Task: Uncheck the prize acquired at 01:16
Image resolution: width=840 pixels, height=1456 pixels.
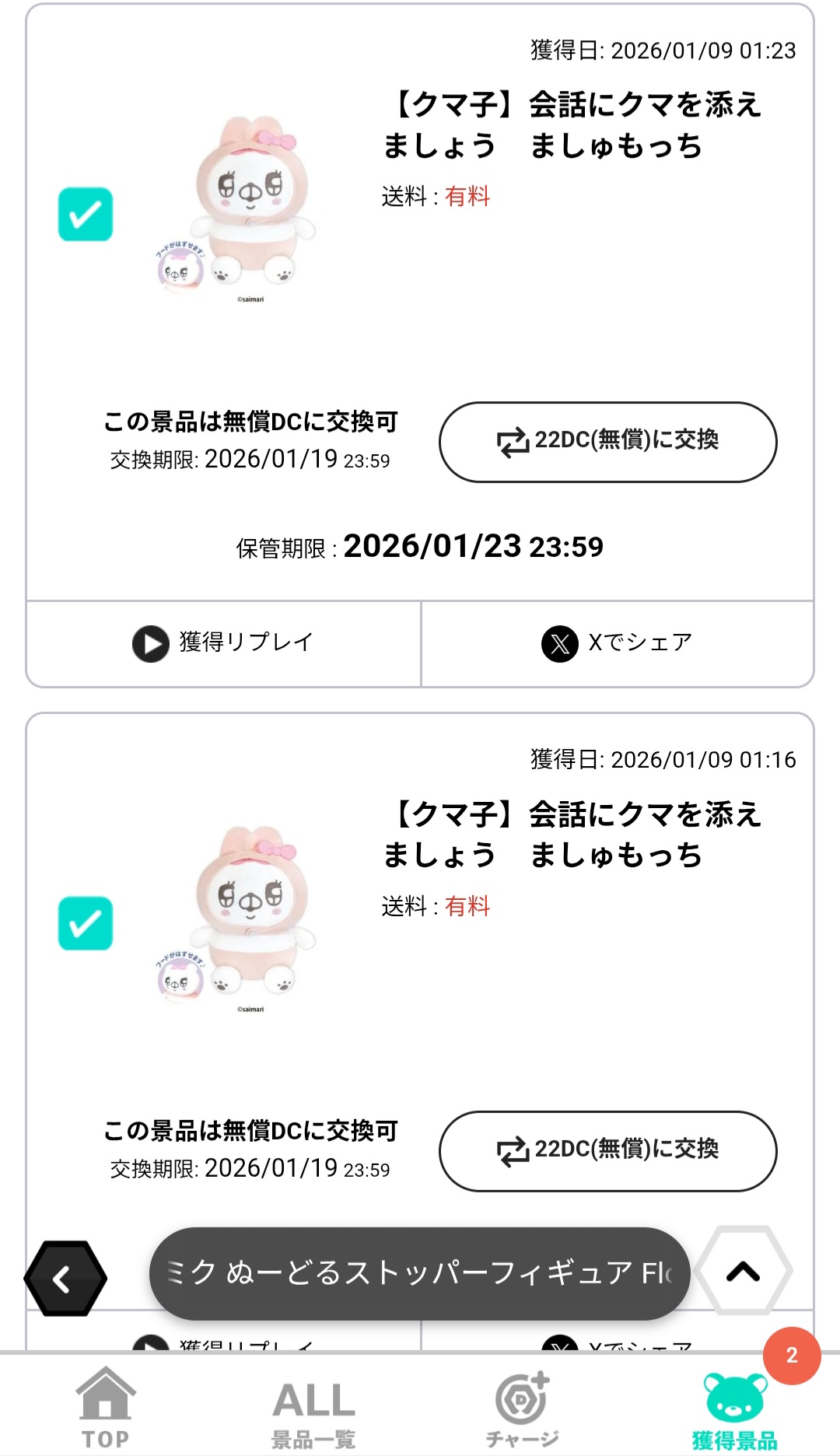Action: click(x=86, y=923)
